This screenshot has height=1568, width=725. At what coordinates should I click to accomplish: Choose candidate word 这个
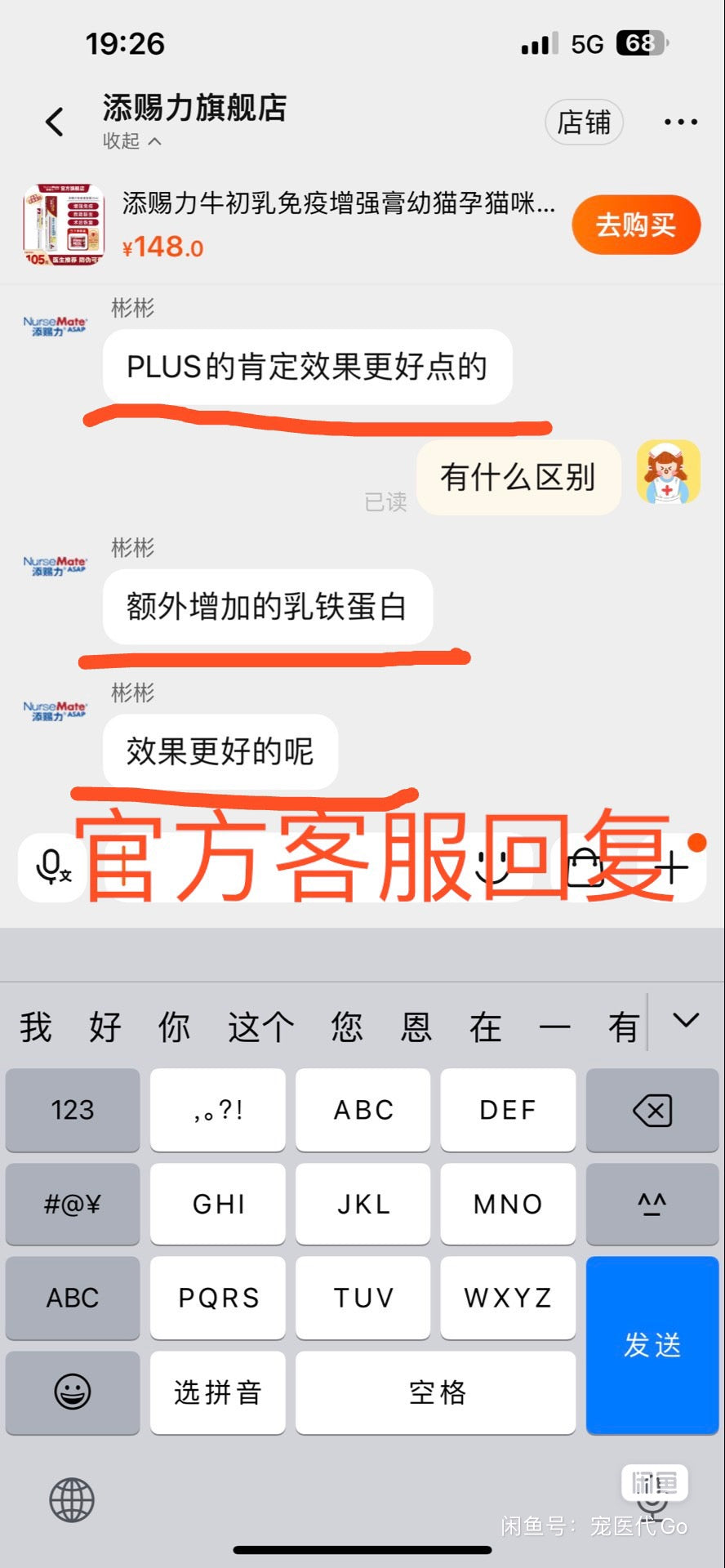tap(260, 1027)
